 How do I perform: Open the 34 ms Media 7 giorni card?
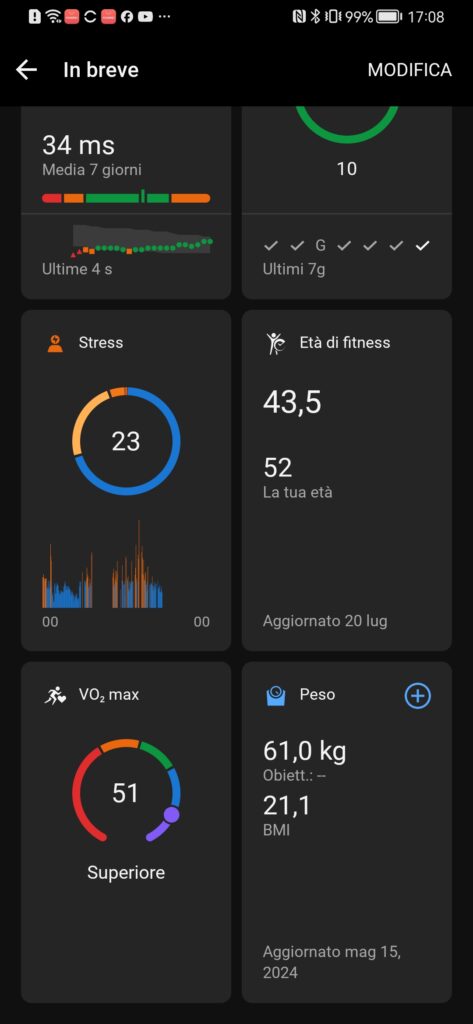[x=126, y=202]
